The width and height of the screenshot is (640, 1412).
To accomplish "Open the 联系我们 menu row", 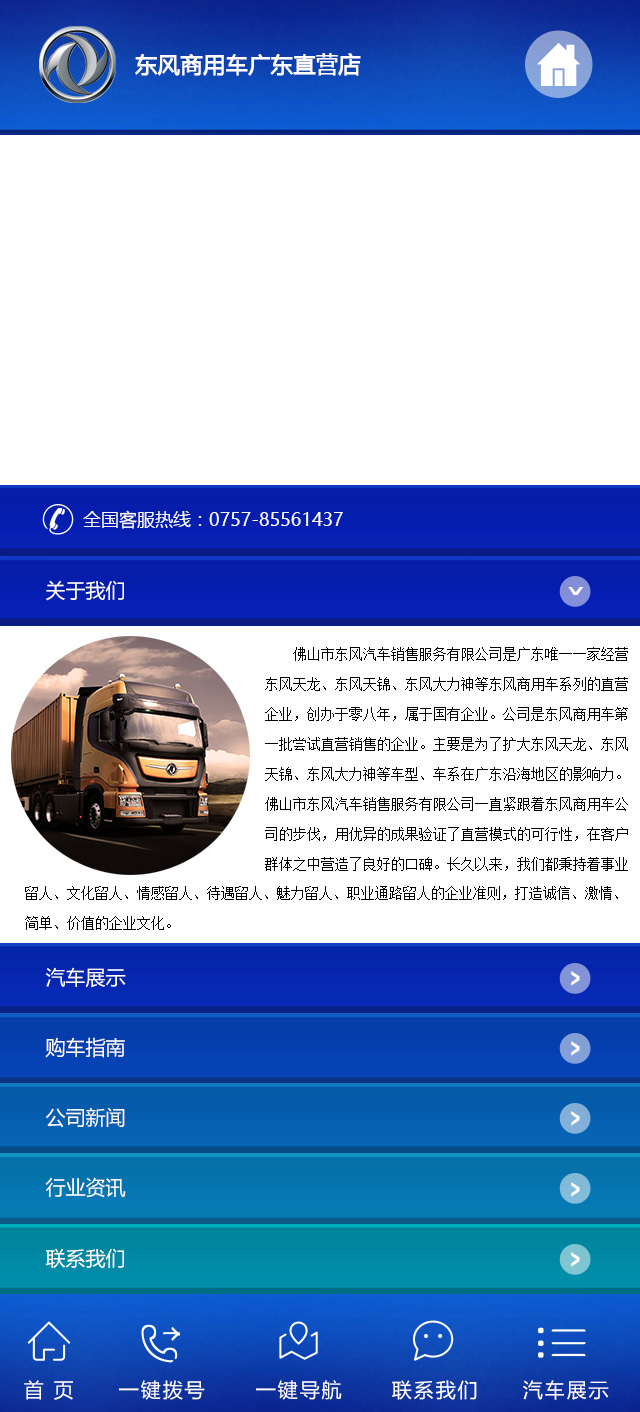I will pyautogui.click(x=320, y=1258).
